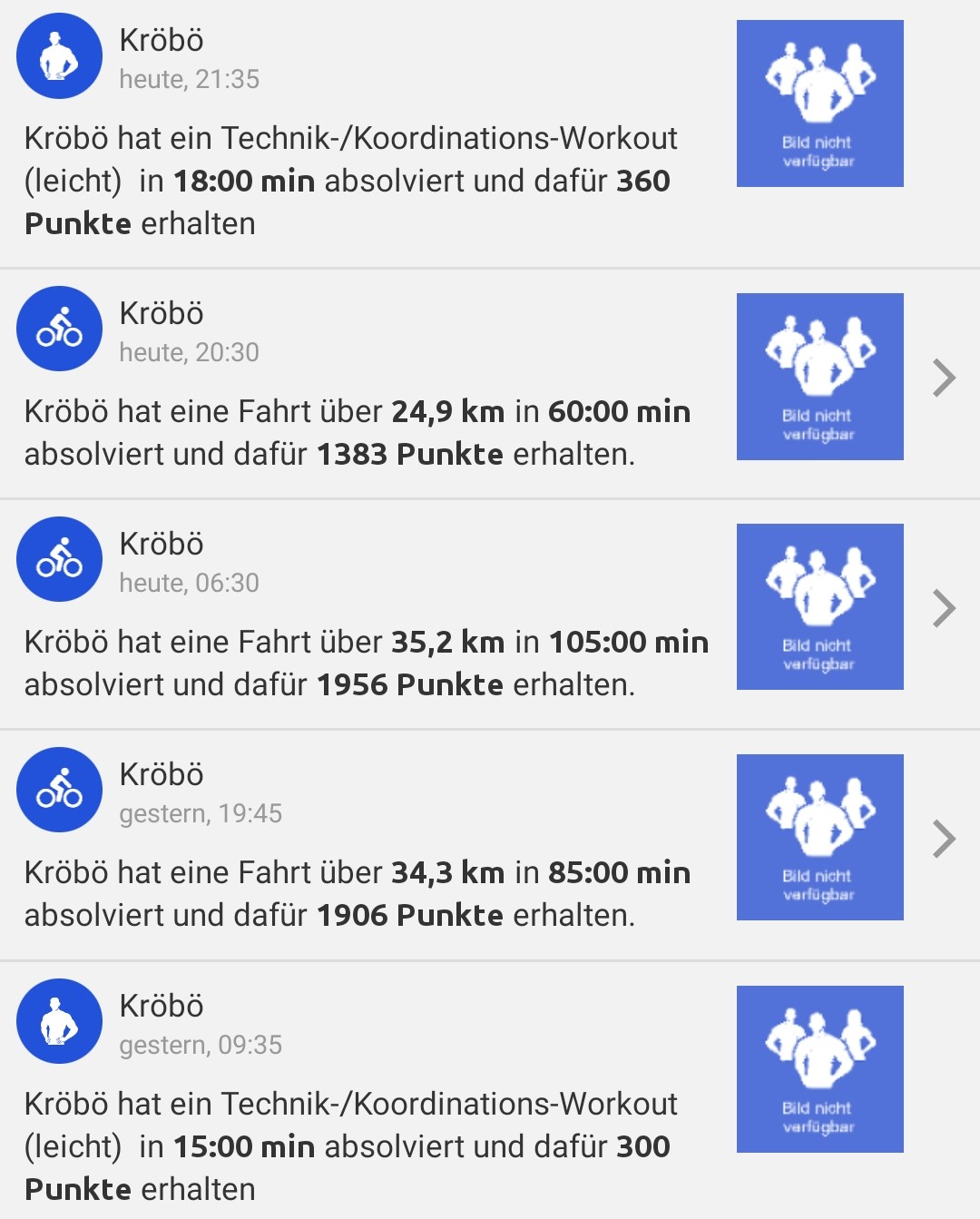Screen dimensions: 980x1219
Task: Select the cyclist avatar from gestern 19:45 entry
Action: coord(59,791)
